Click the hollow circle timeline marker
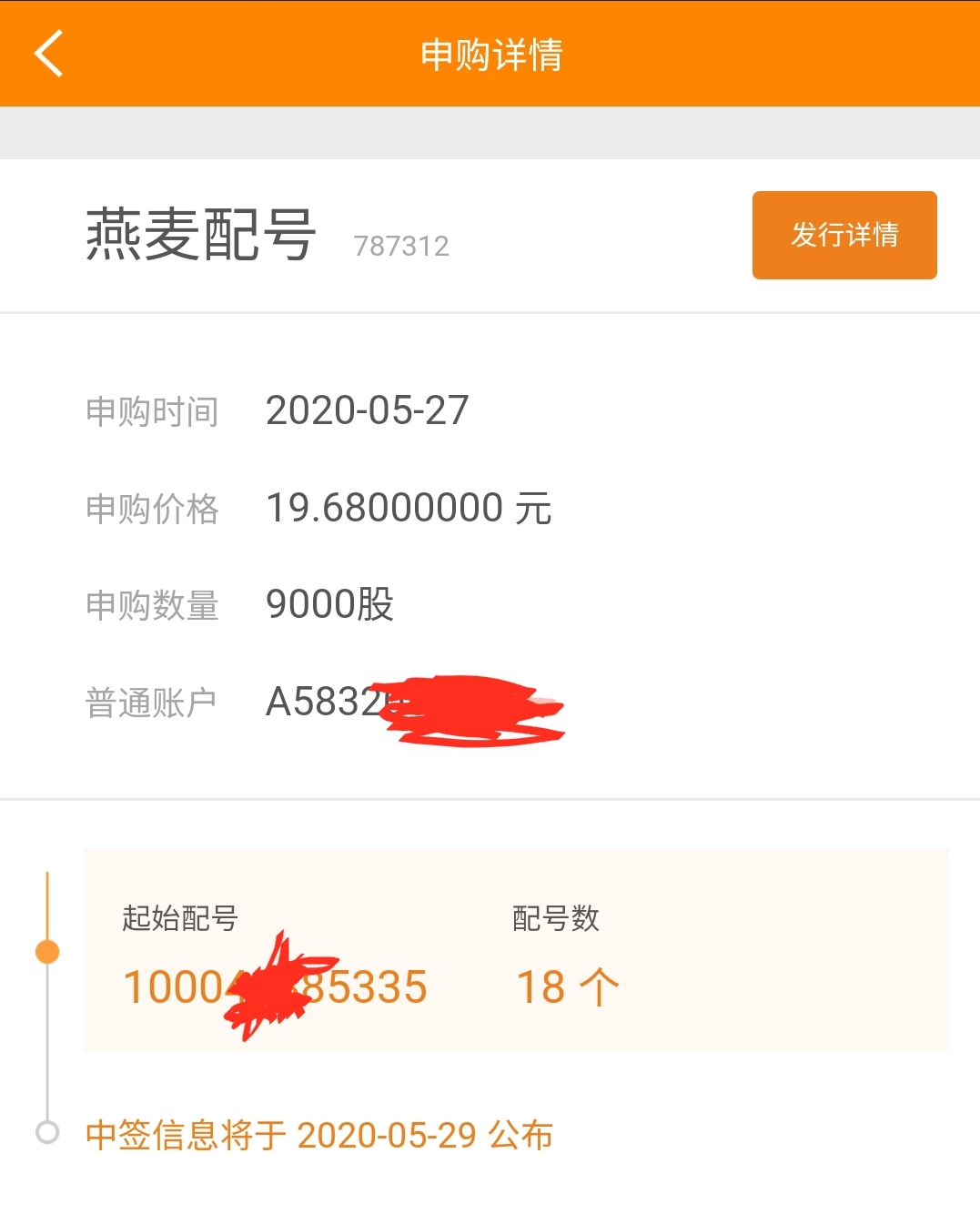980x1224 pixels. coord(47,1134)
